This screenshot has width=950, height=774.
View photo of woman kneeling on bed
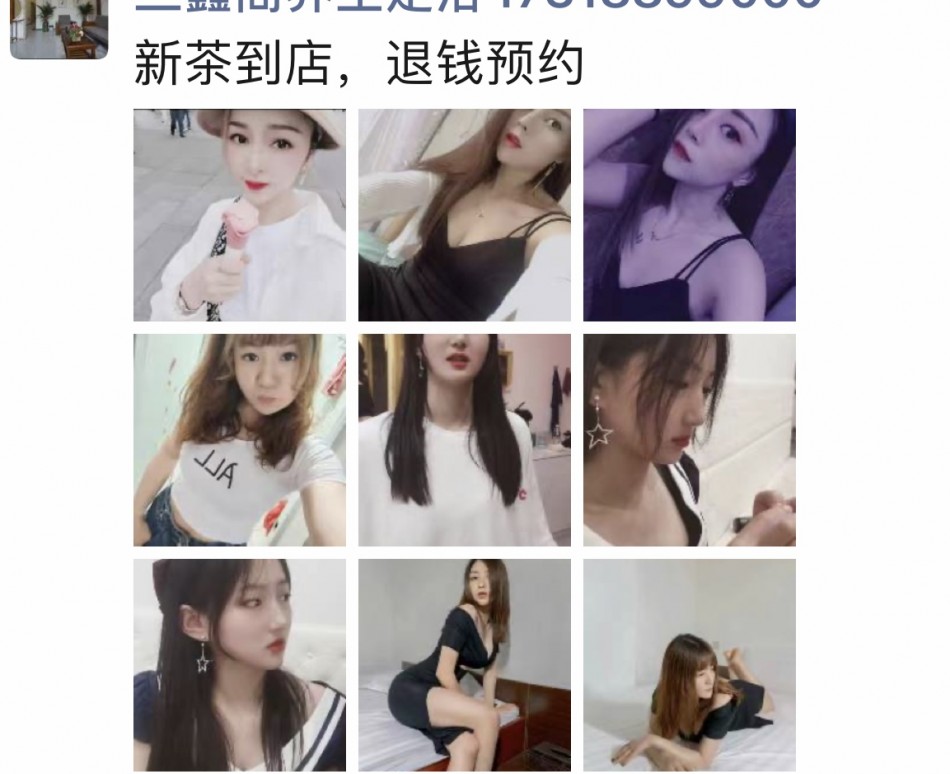[465, 665]
